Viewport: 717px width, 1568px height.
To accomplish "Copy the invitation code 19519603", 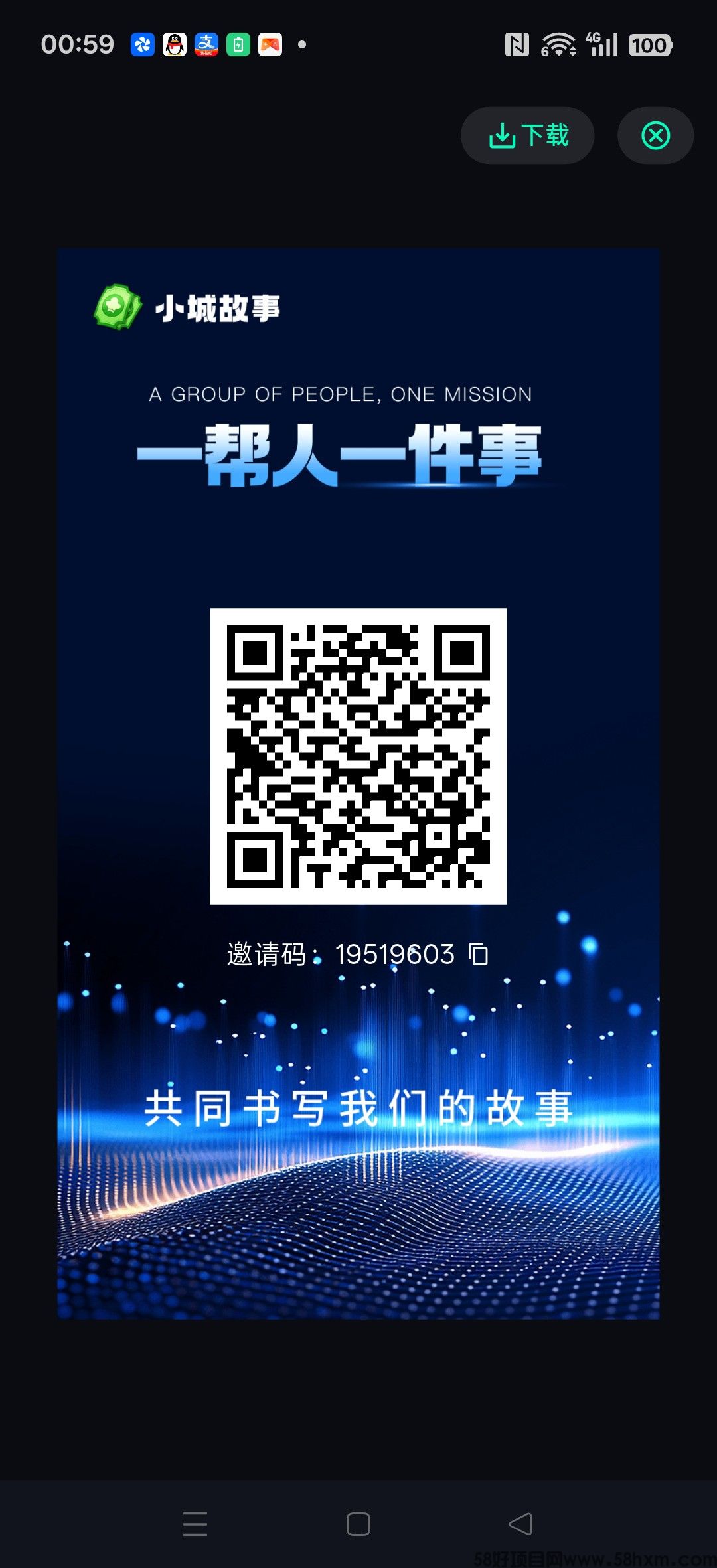I will [x=479, y=955].
